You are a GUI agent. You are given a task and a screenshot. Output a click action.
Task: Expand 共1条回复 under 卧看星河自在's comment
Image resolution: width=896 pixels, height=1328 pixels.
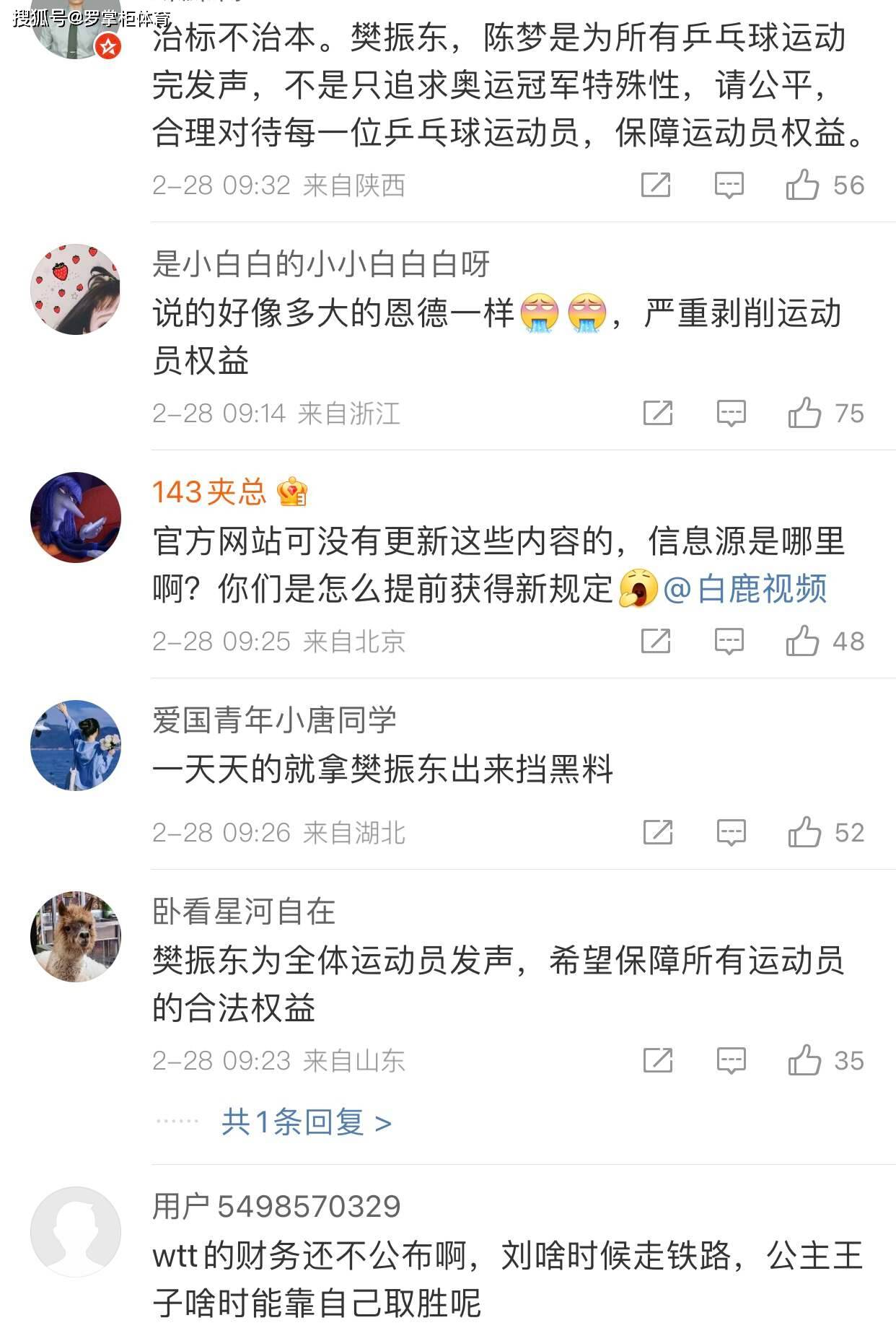coord(307,1122)
